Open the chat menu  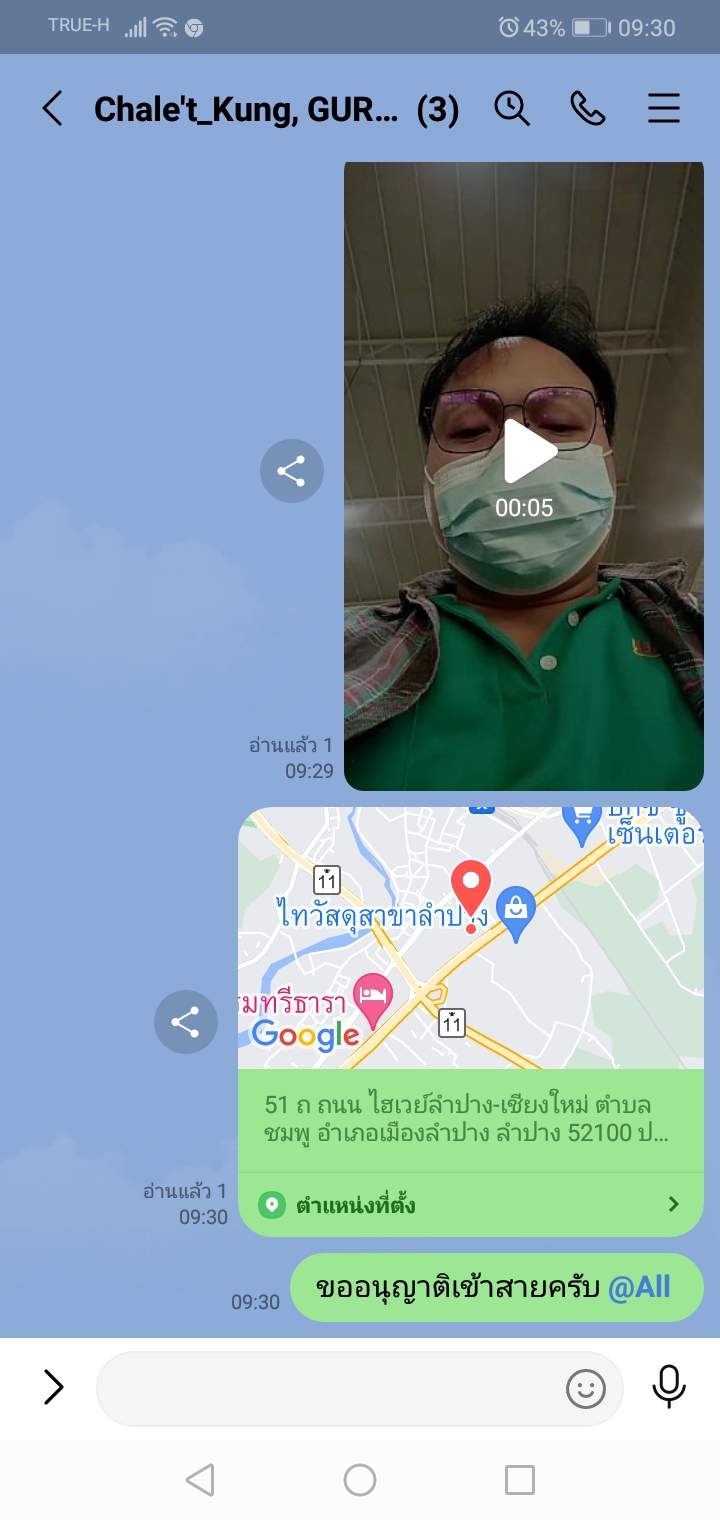(x=664, y=108)
